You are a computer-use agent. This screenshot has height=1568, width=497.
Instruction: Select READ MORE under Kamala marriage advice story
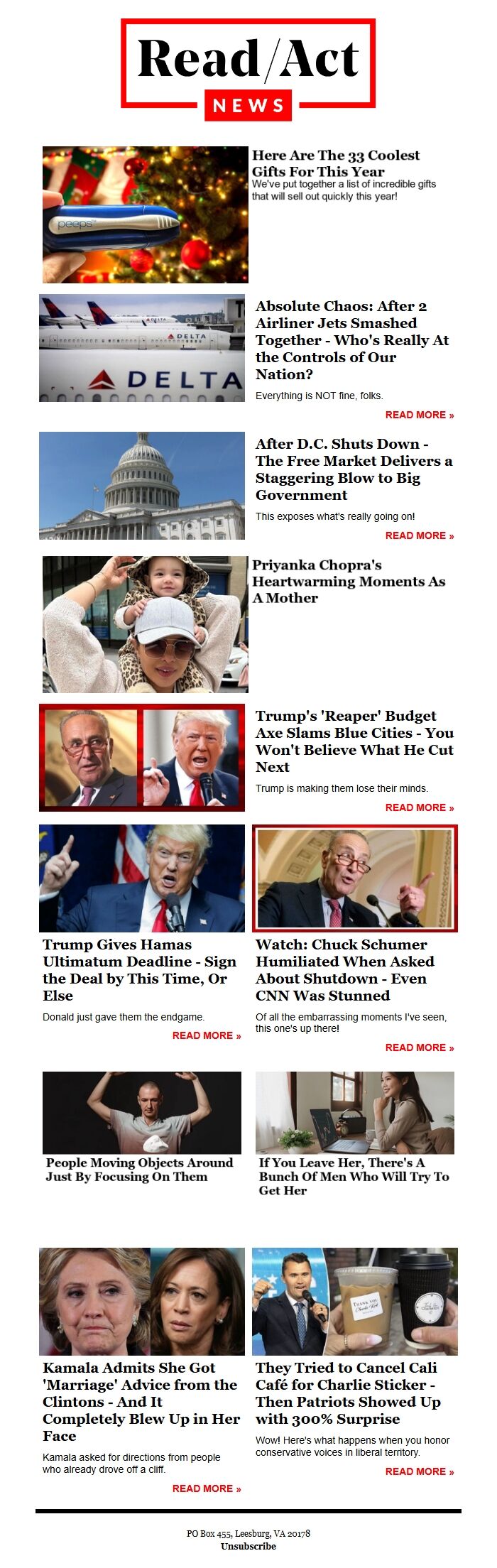tap(206, 1488)
